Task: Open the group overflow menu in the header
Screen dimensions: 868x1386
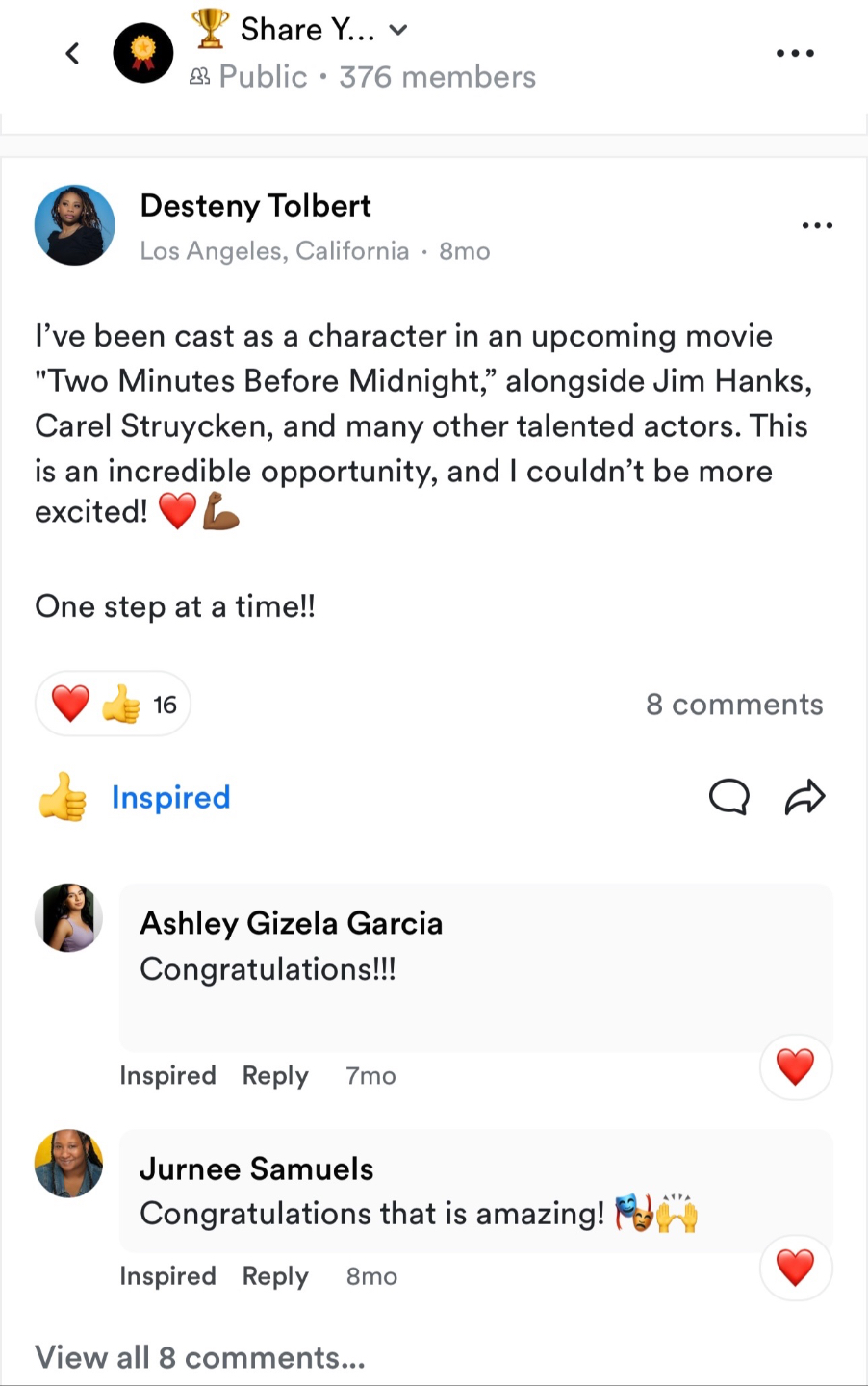Action: pyautogui.click(x=795, y=54)
